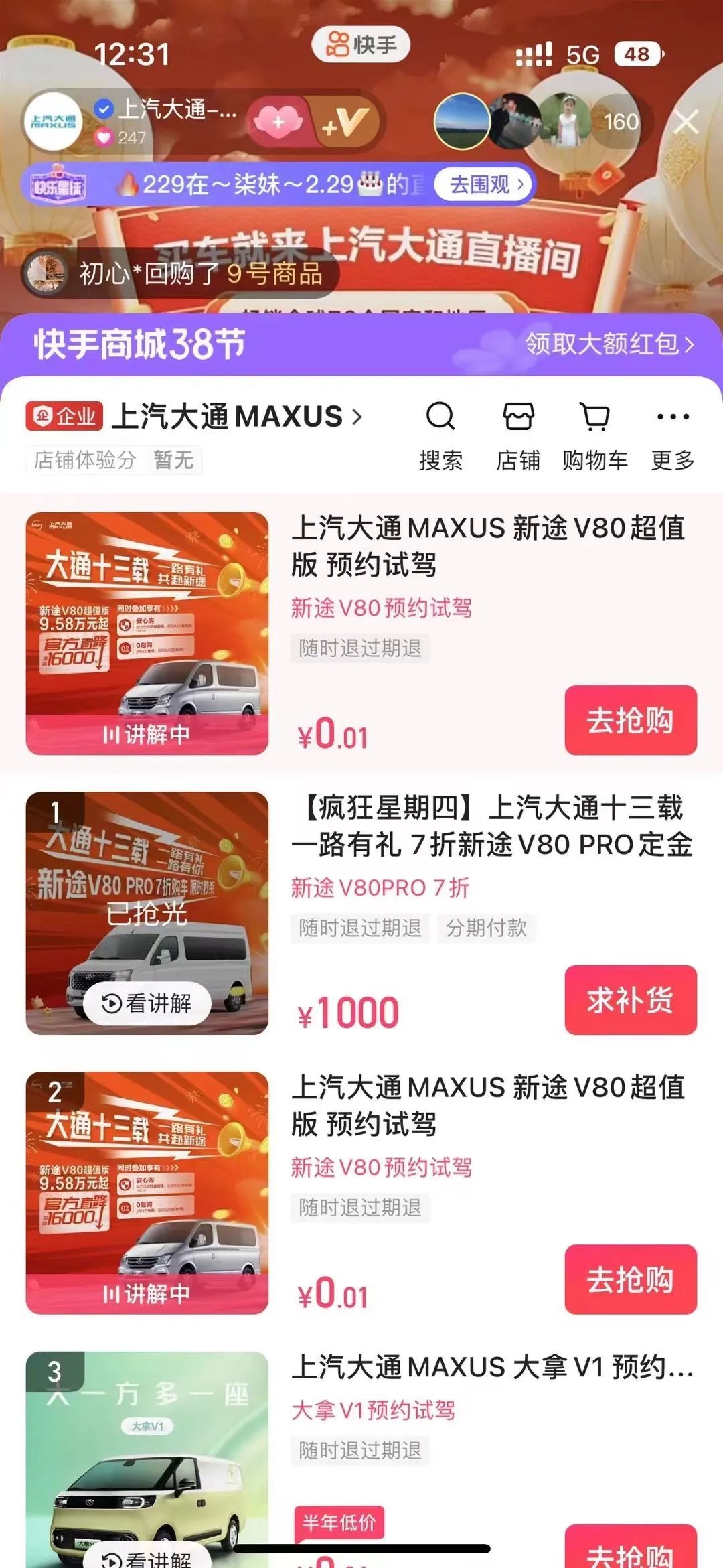Image resolution: width=723 pixels, height=1568 pixels.
Task: Open the 购物车 shopping cart
Action: [595, 432]
